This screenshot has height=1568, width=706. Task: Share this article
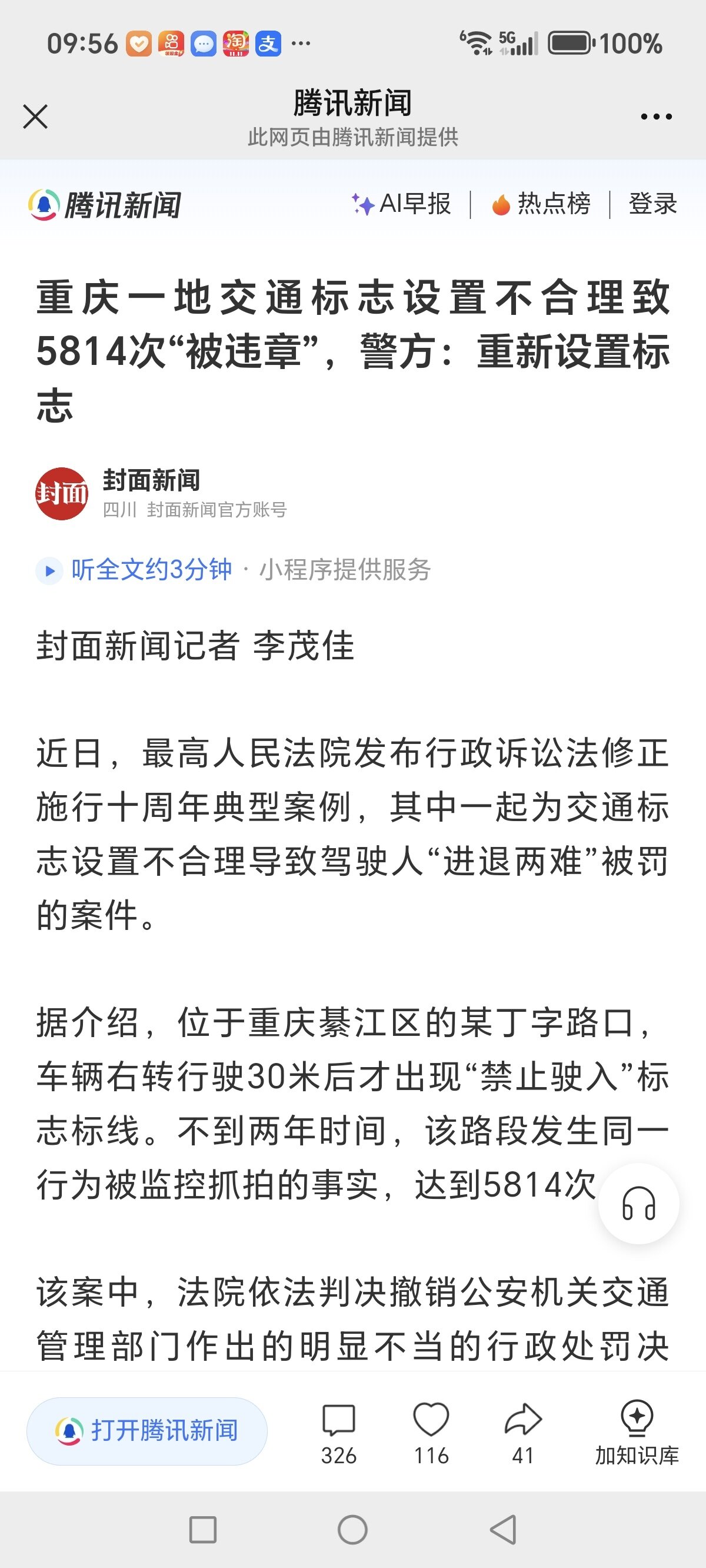(x=523, y=1431)
